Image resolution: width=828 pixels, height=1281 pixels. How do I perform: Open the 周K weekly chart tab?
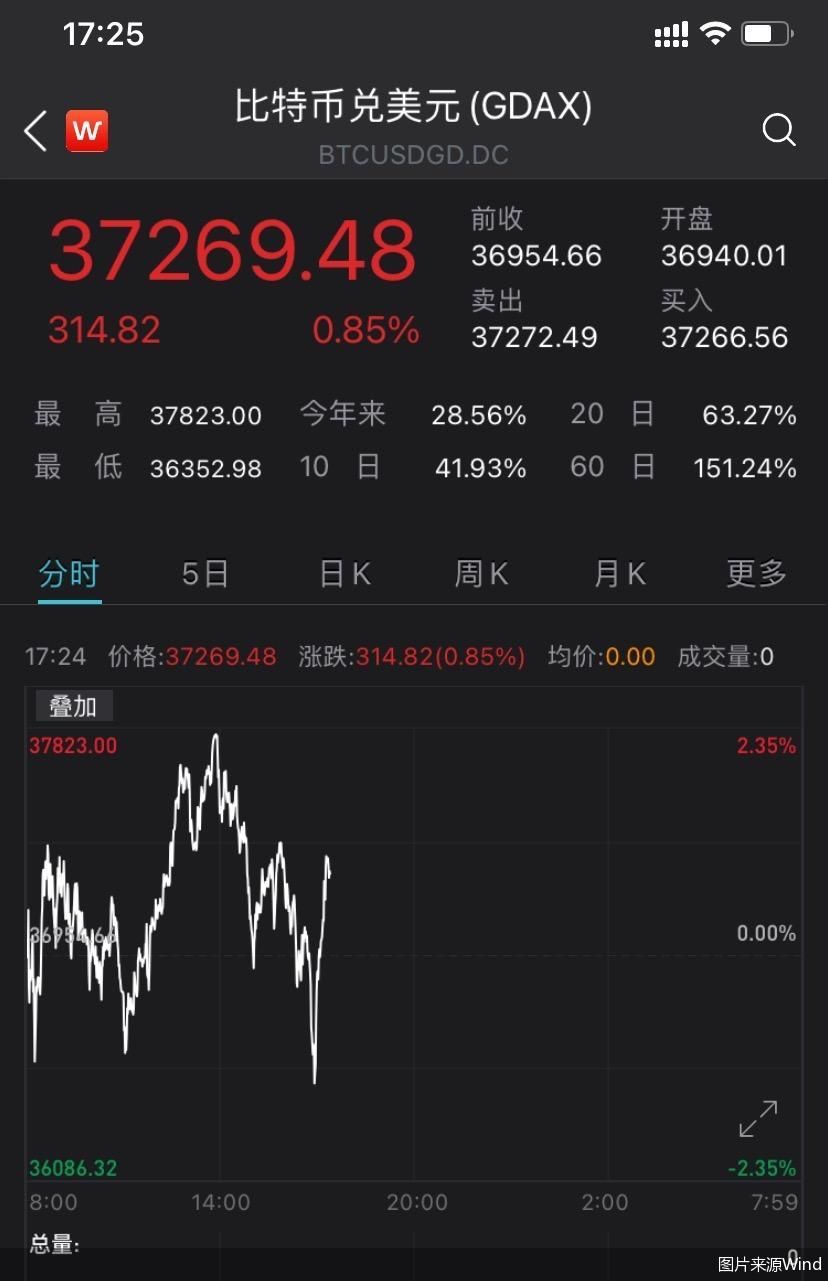[480, 573]
